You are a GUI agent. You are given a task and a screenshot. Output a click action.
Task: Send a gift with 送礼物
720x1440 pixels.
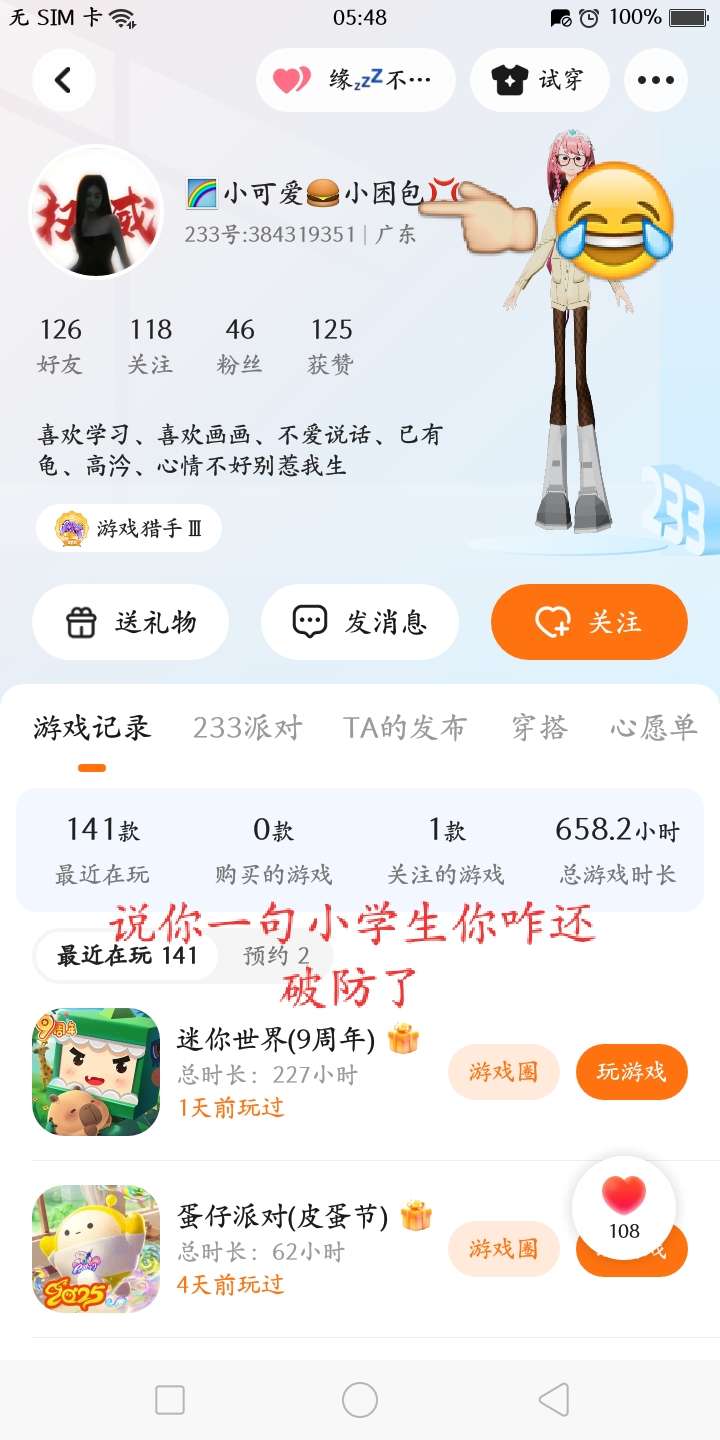tap(131, 622)
